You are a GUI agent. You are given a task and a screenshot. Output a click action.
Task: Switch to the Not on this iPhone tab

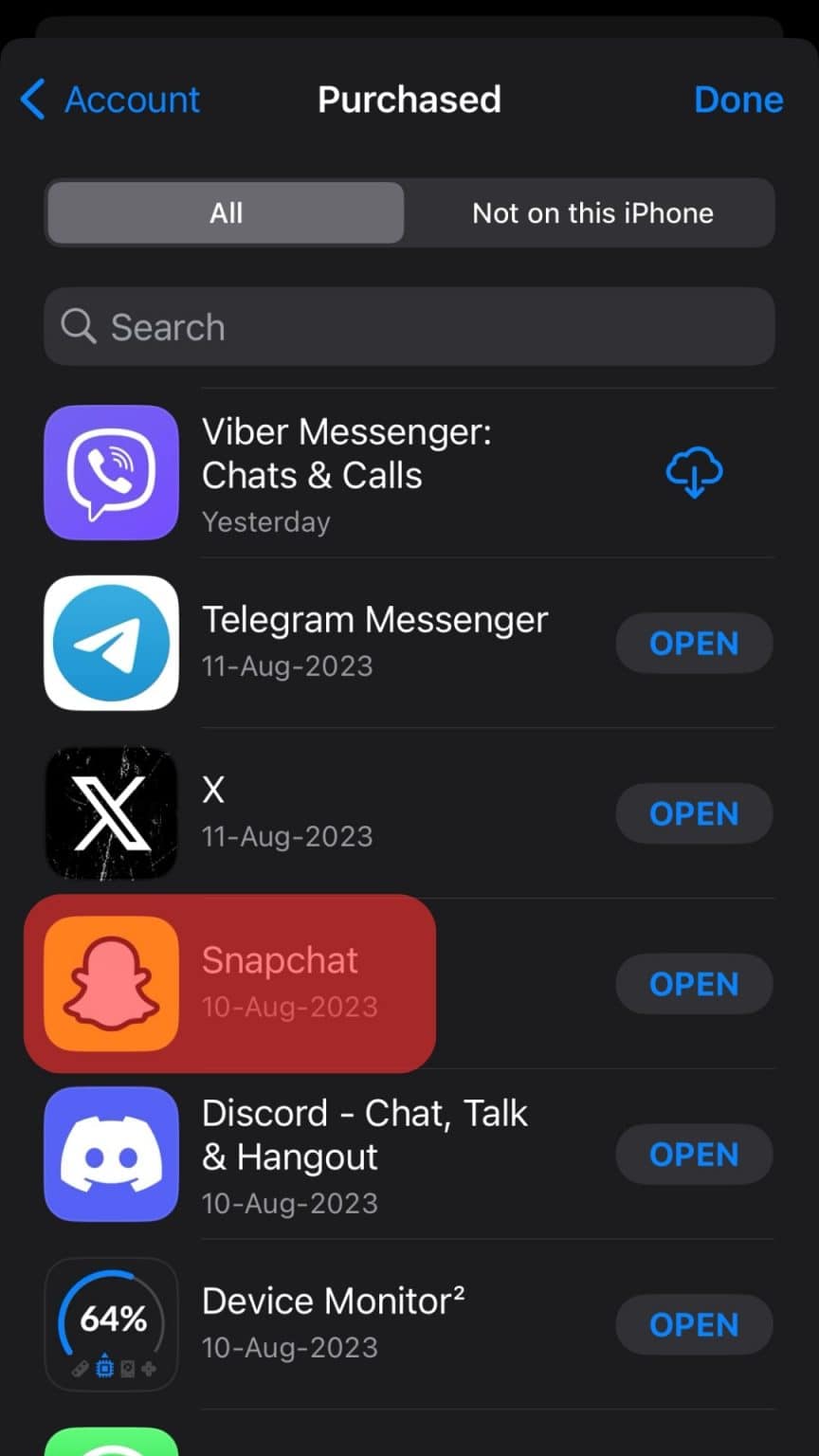click(x=592, y=213)
